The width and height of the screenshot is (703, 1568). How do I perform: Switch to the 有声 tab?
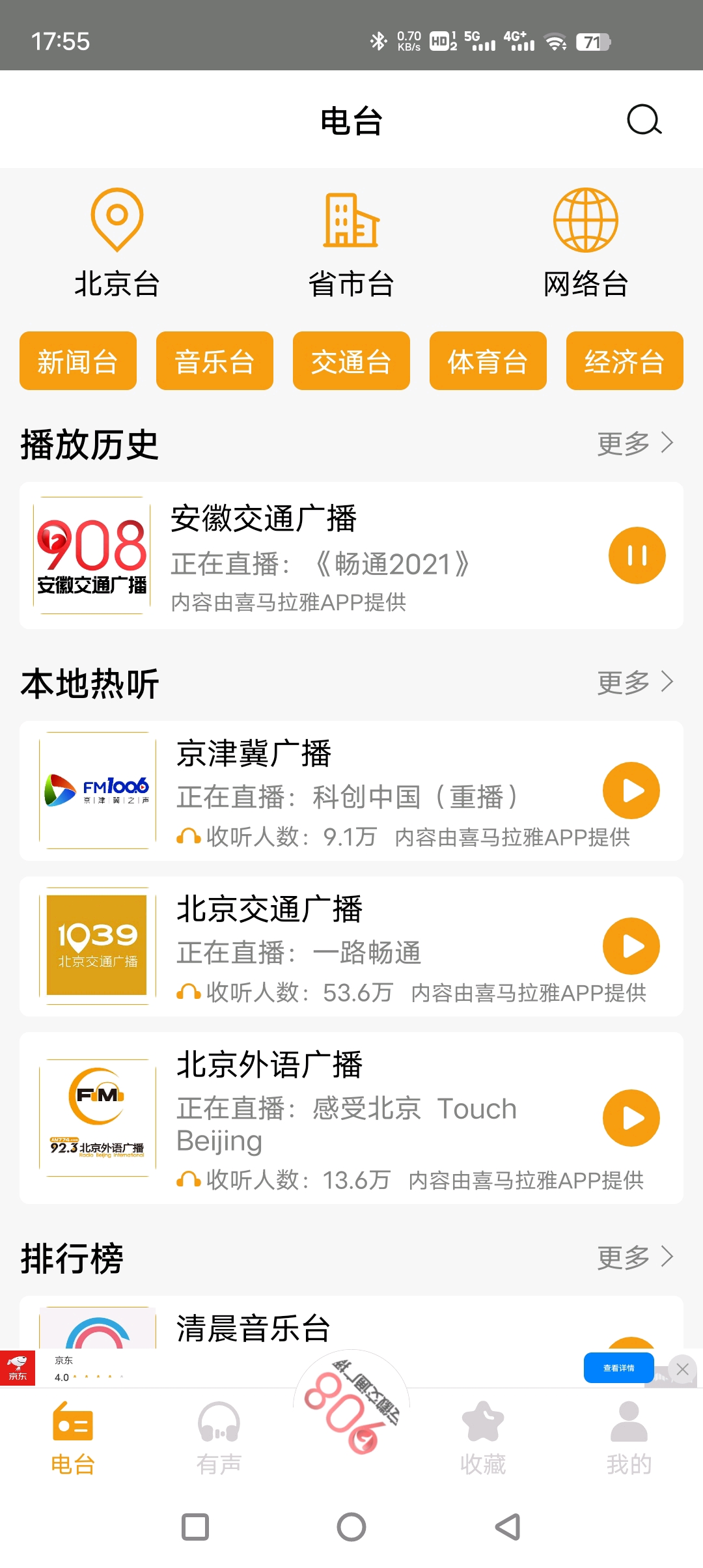[219, 1438]
